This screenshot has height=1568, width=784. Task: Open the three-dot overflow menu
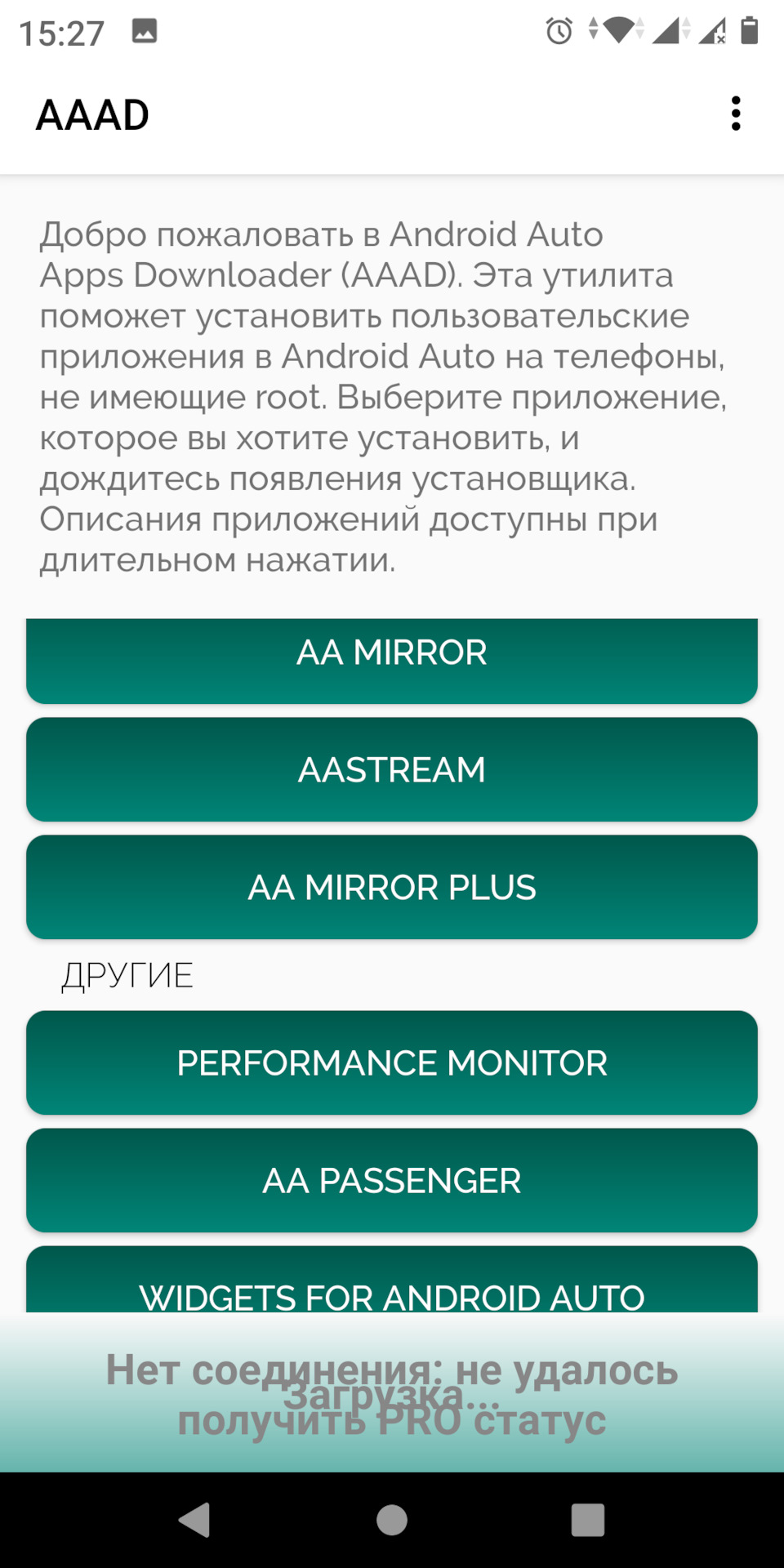click(736, 114)
